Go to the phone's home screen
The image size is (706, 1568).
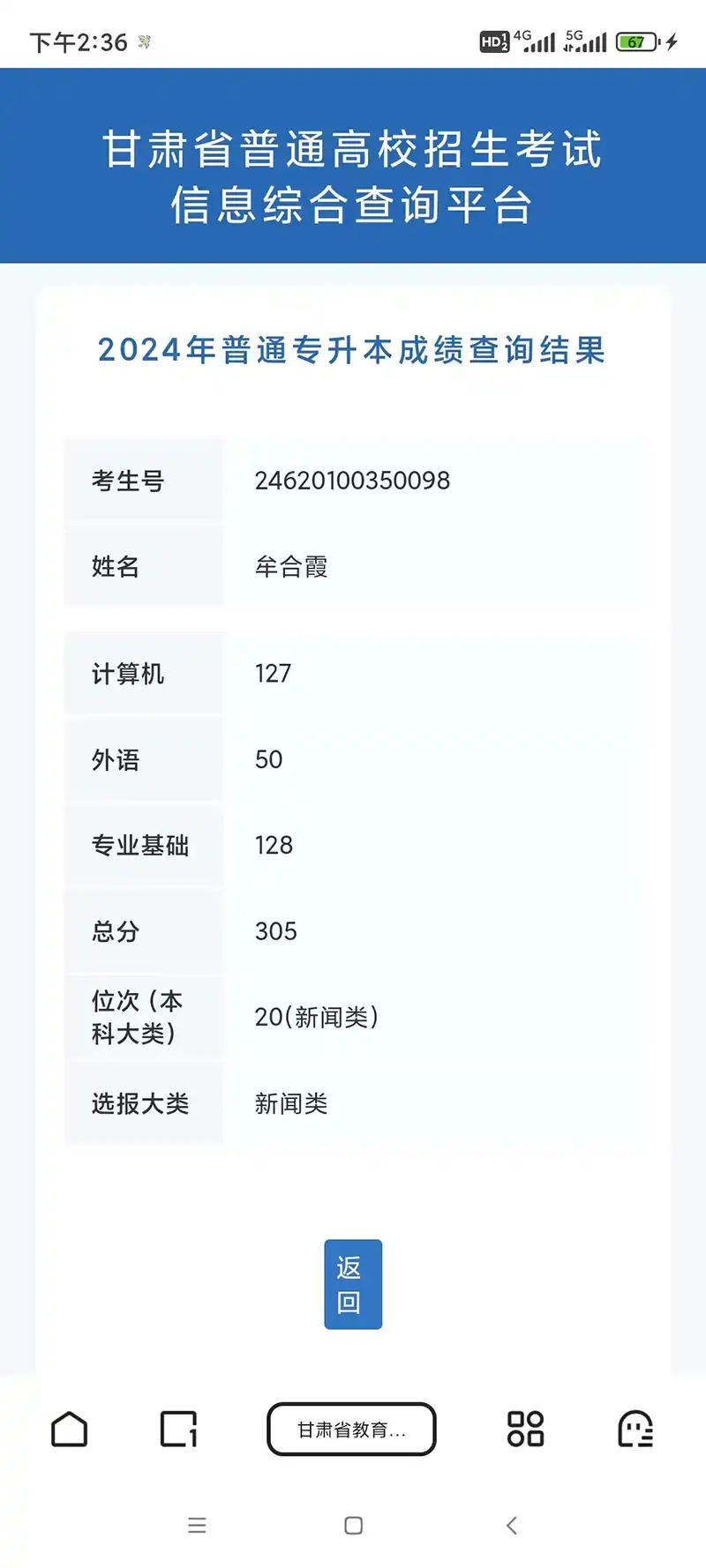coord(354,1526)
